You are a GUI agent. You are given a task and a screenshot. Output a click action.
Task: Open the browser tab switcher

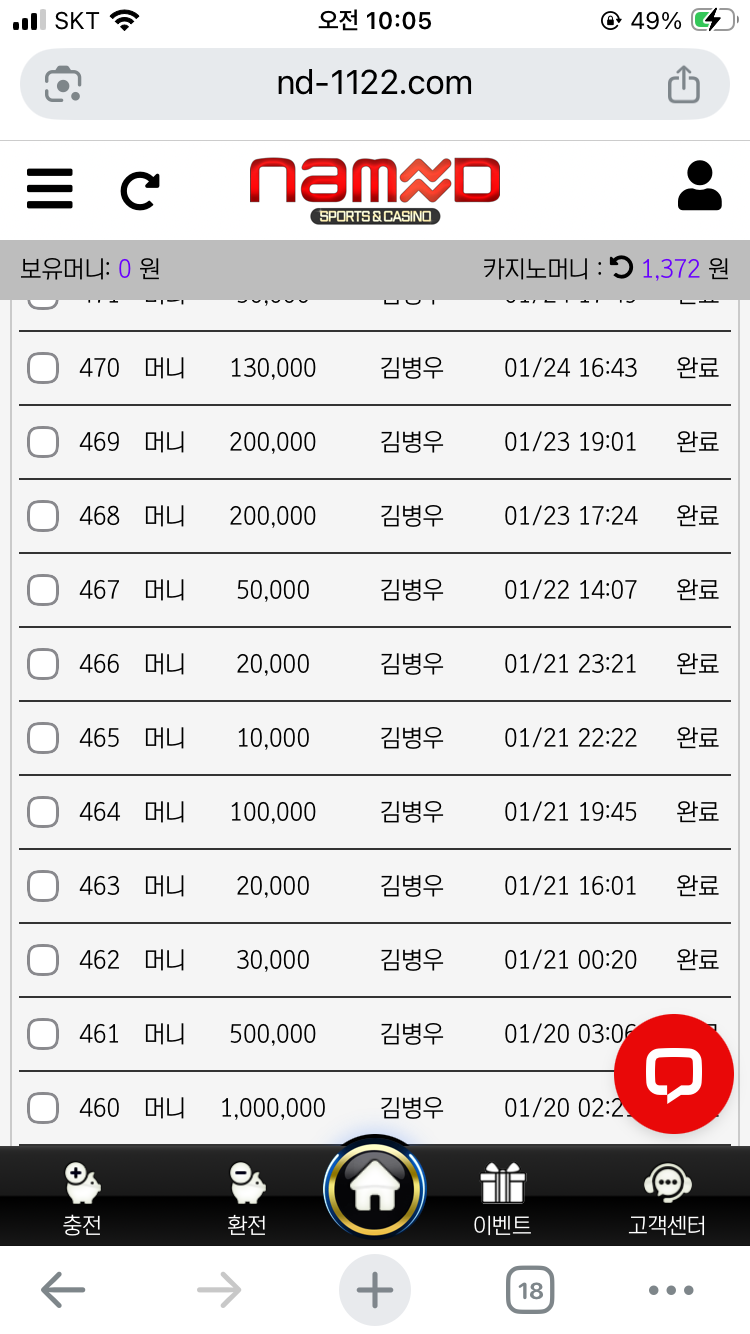pyautogui.click(x=530, y=1290)
